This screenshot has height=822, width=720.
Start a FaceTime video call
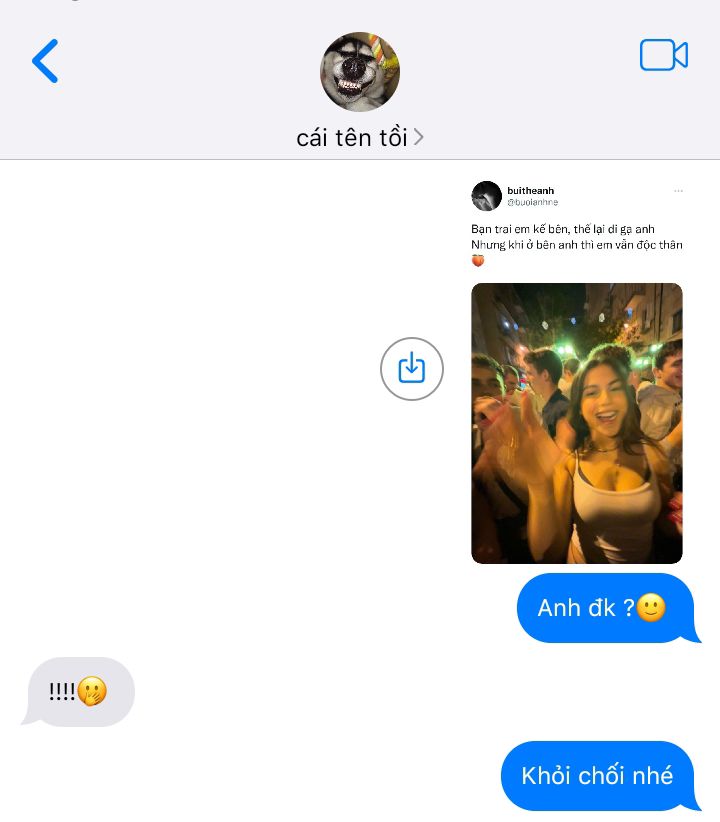[x=663, y=56]
